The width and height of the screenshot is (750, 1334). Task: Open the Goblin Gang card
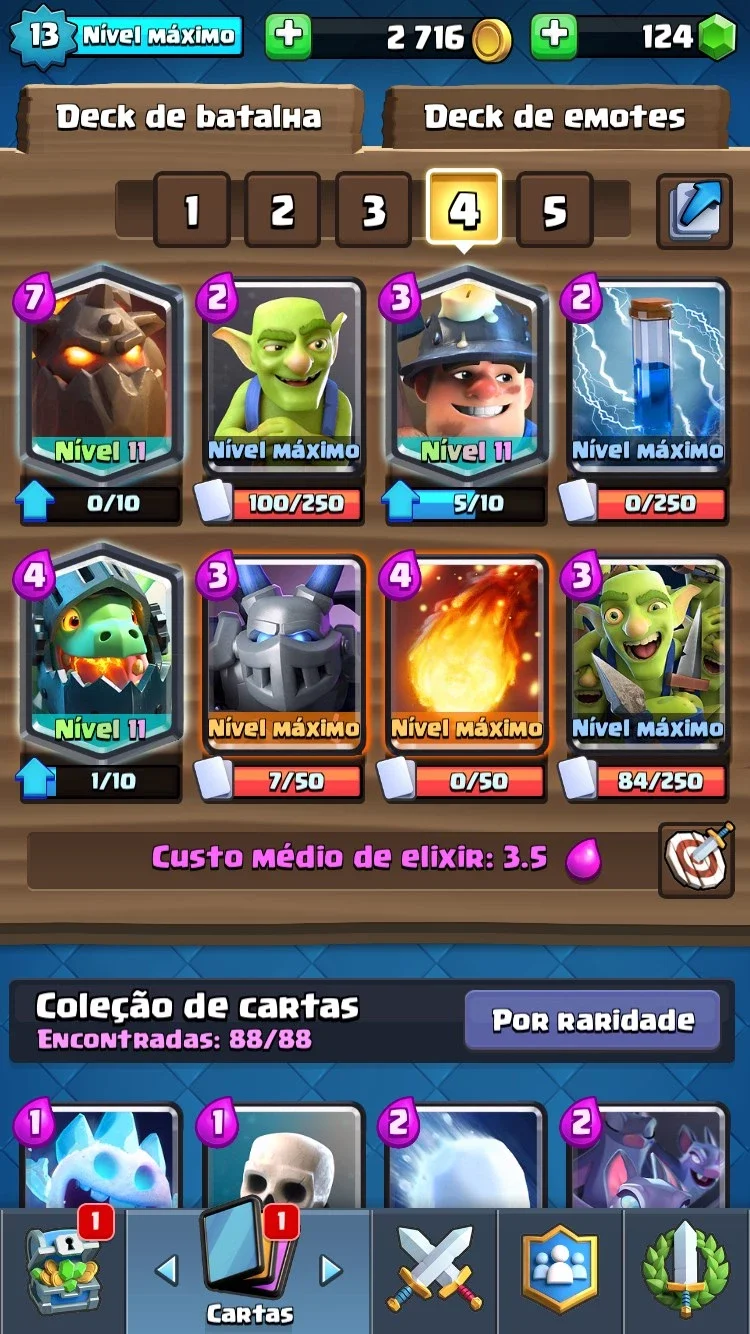(x=647, y=655)
